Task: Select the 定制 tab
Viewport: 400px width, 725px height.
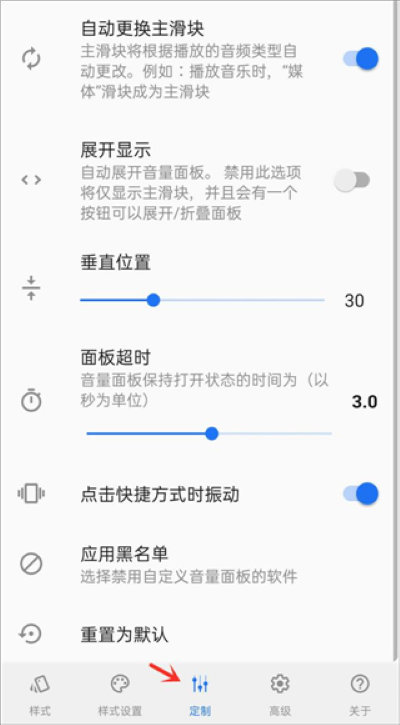Action: 200,694
